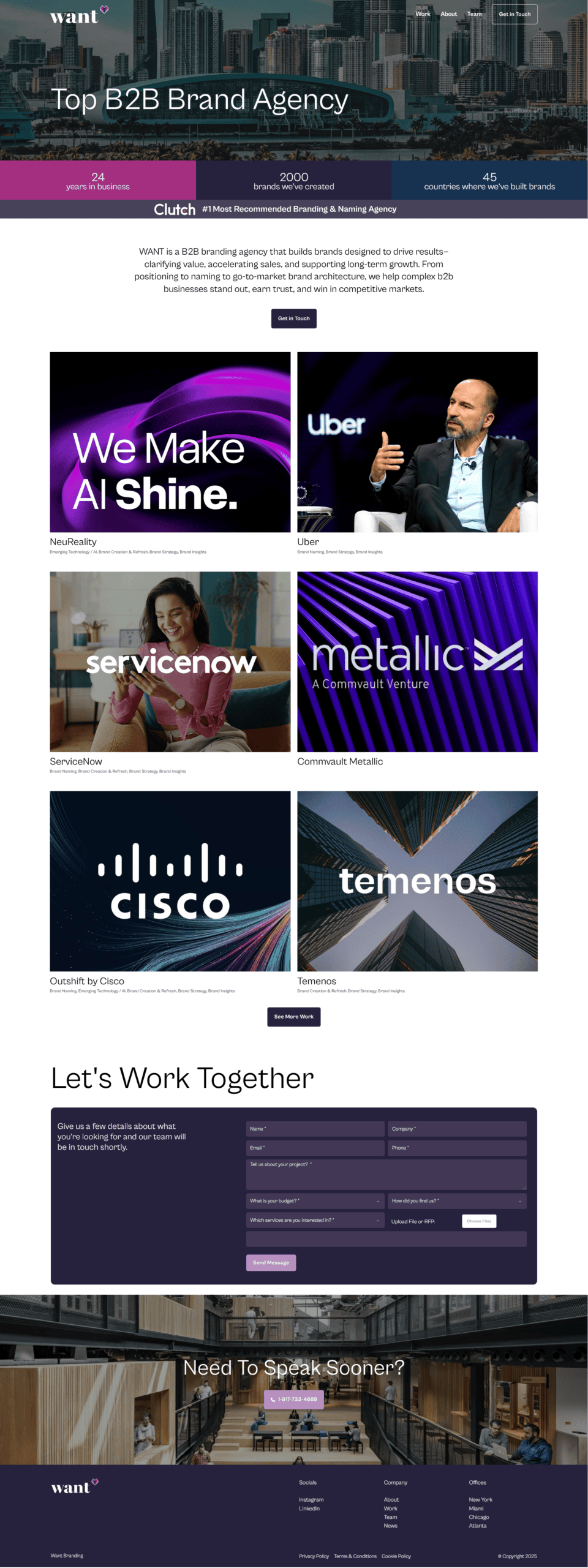Focus the Company field
This screenshot has width=588, height=1568.
tap(457, 1129)
